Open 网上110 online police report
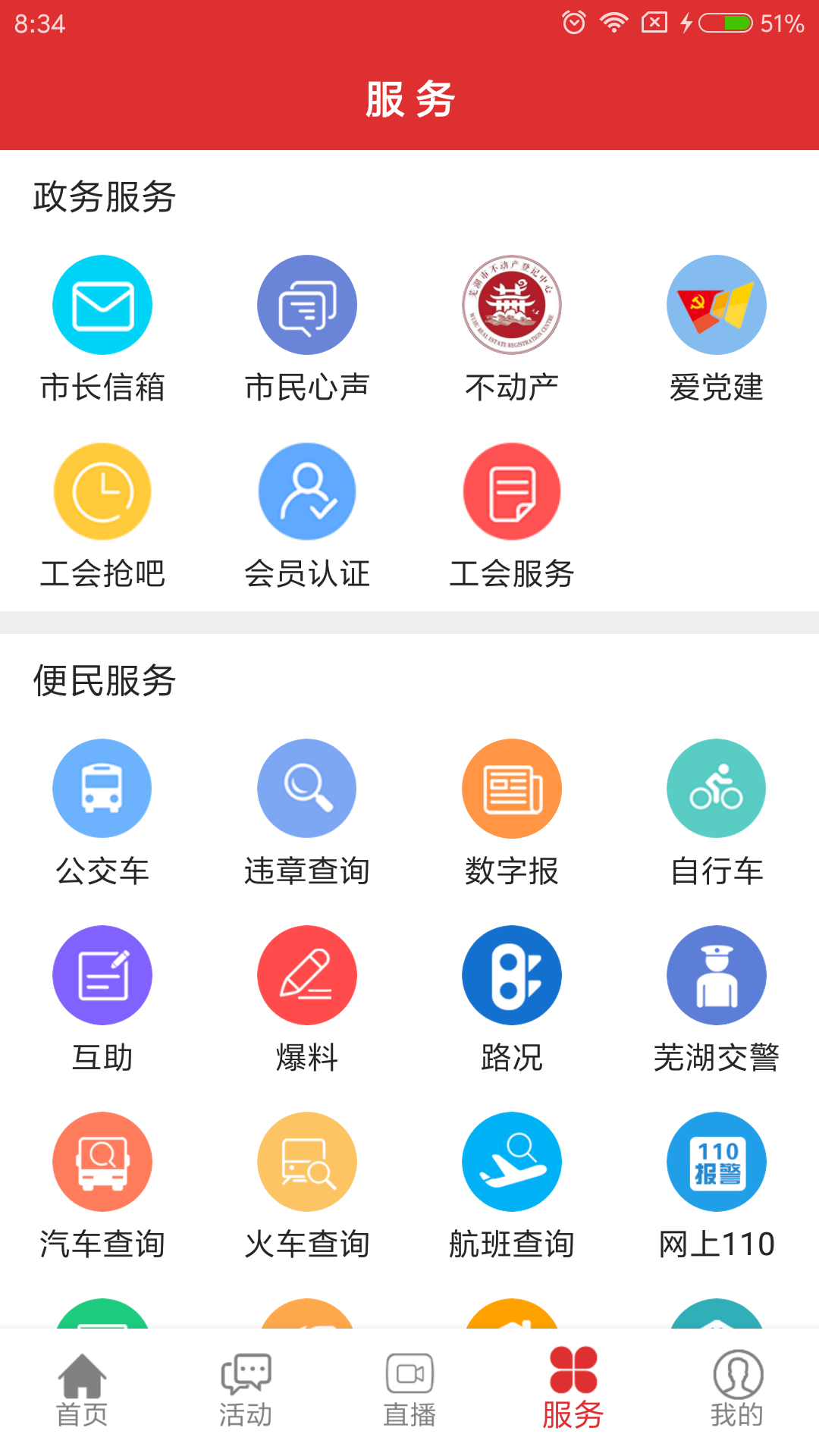 pos(717,1162)
